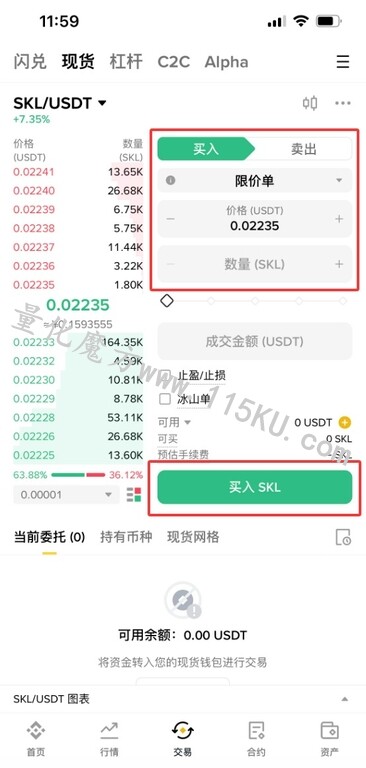Tap the 买入 SKL button
The height and width of the screenshot is (768, 366).
255,487
